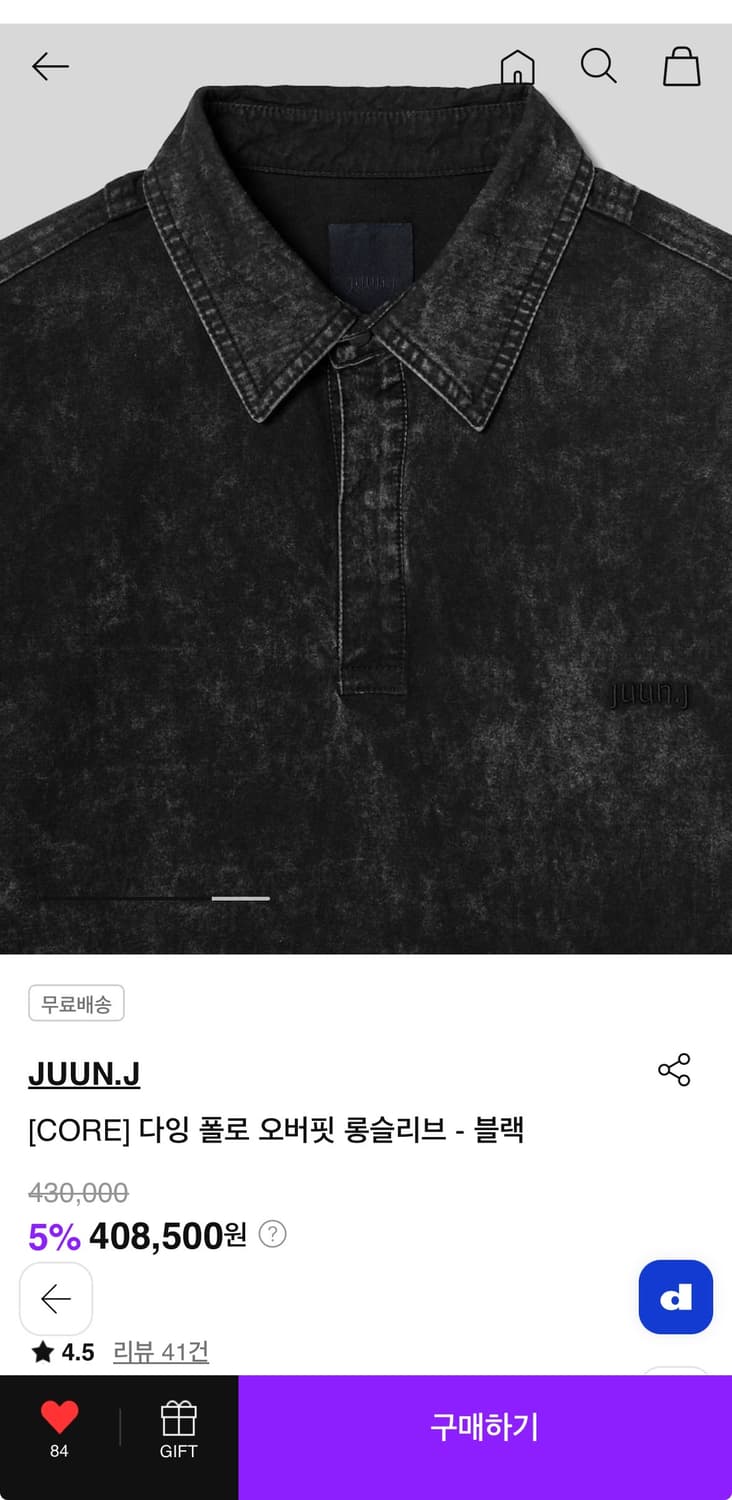This screenshot has height=1500, width=732.
Task: Open the home icon
Action: 517,67
